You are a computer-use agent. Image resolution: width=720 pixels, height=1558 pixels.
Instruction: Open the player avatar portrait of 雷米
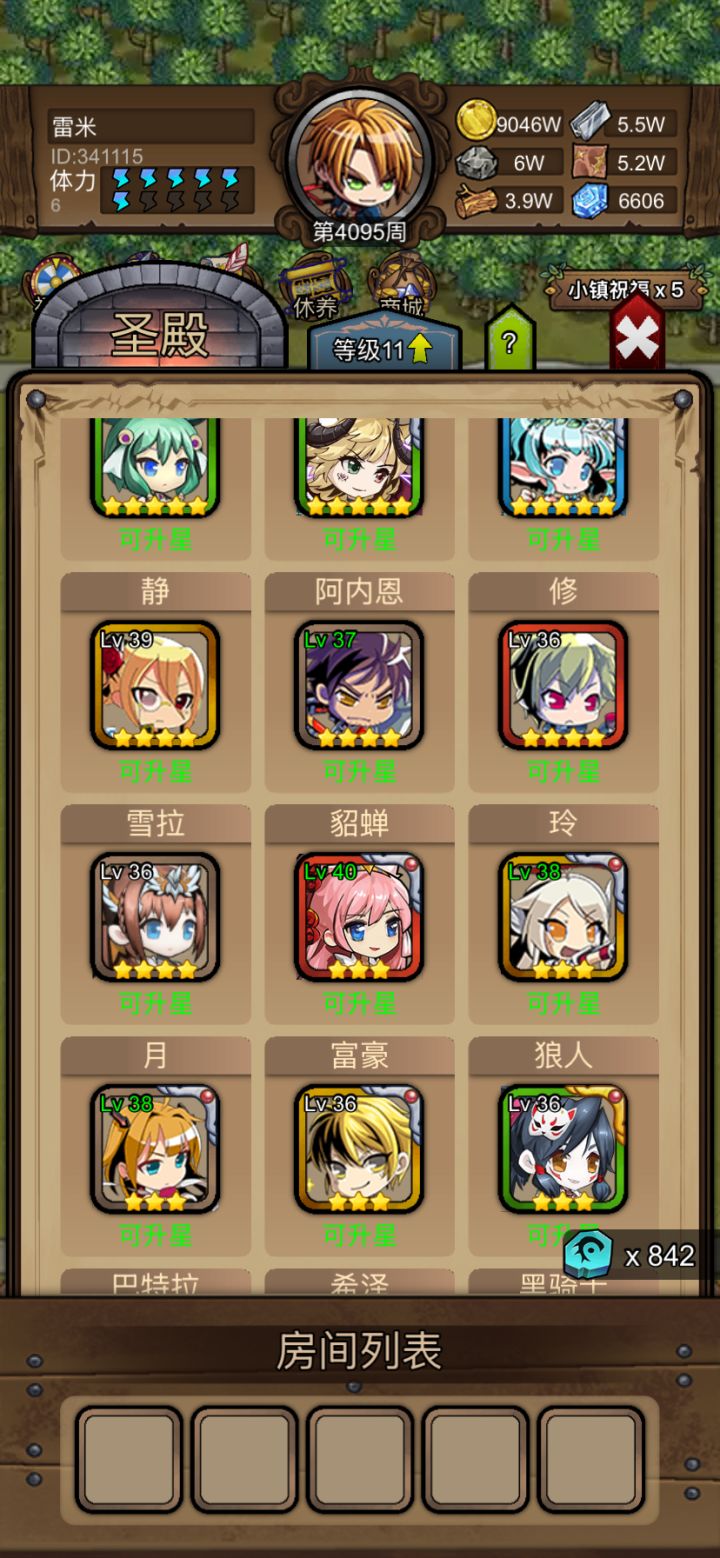360,160
